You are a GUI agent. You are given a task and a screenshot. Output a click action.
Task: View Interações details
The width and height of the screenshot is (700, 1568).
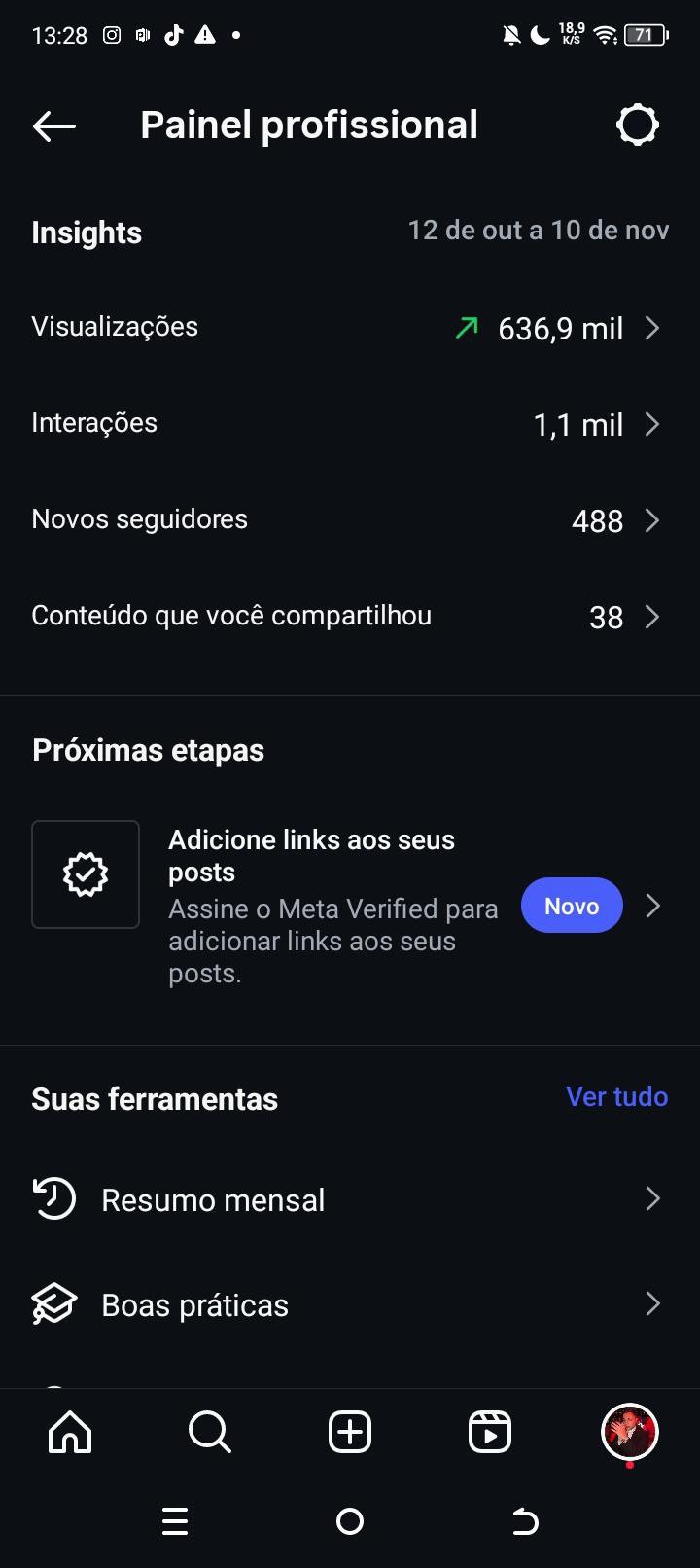coord(348,424)
